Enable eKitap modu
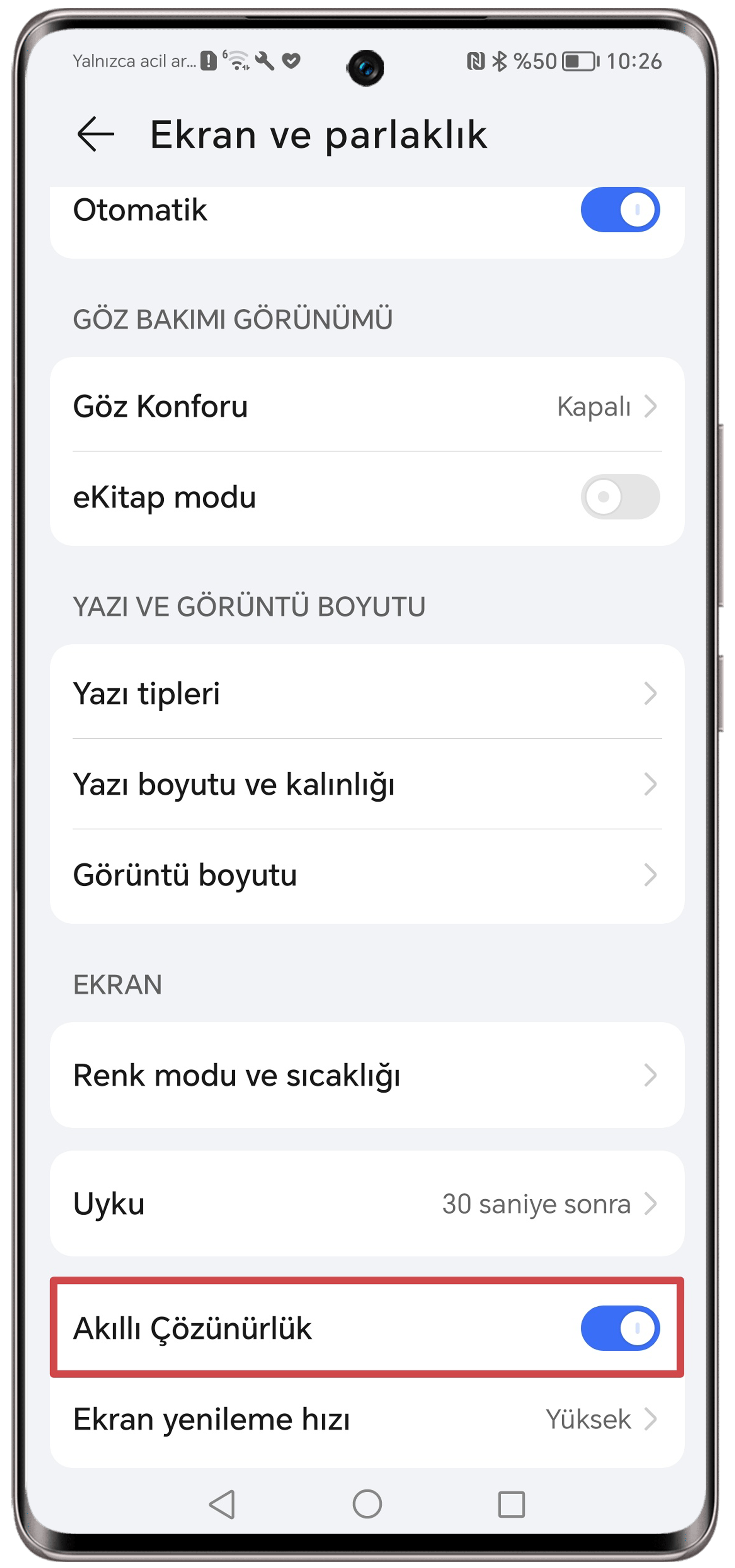 tap(619, 497)
